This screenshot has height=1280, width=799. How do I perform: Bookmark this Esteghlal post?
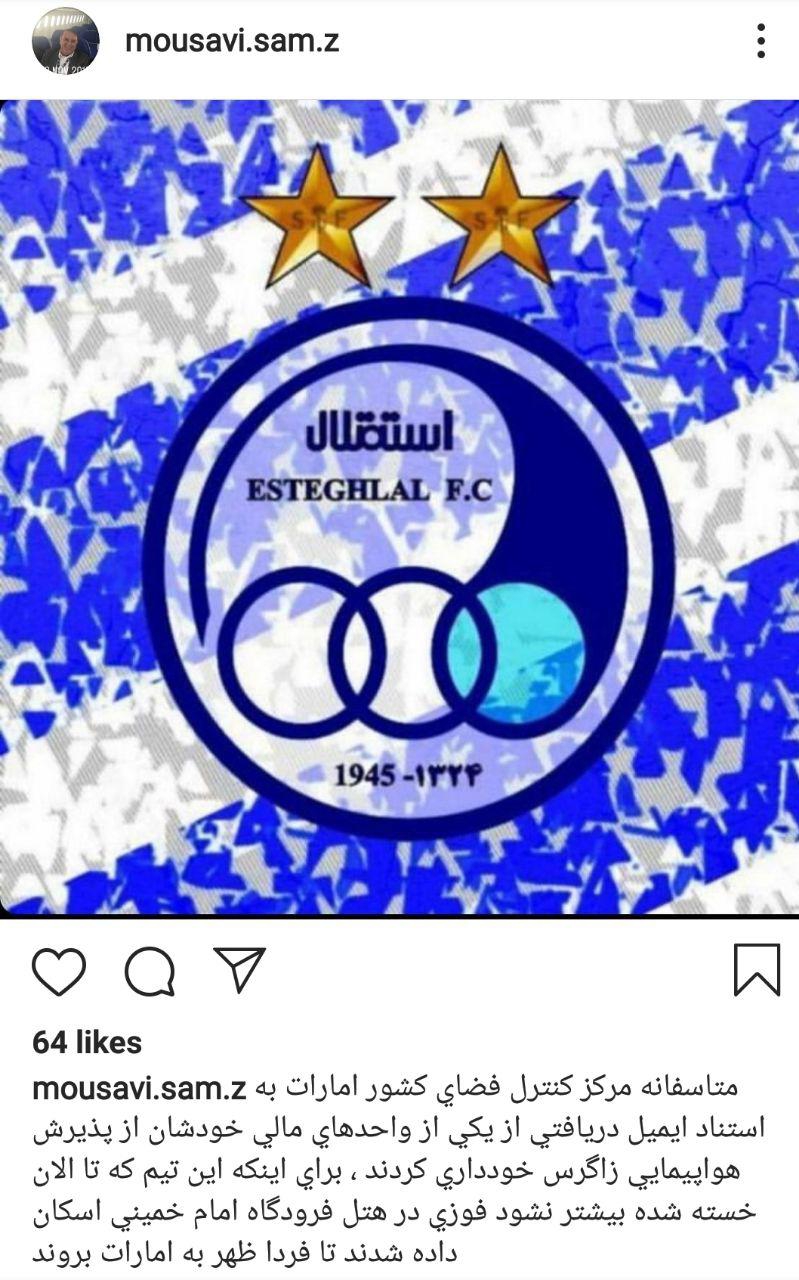(756, 969)
